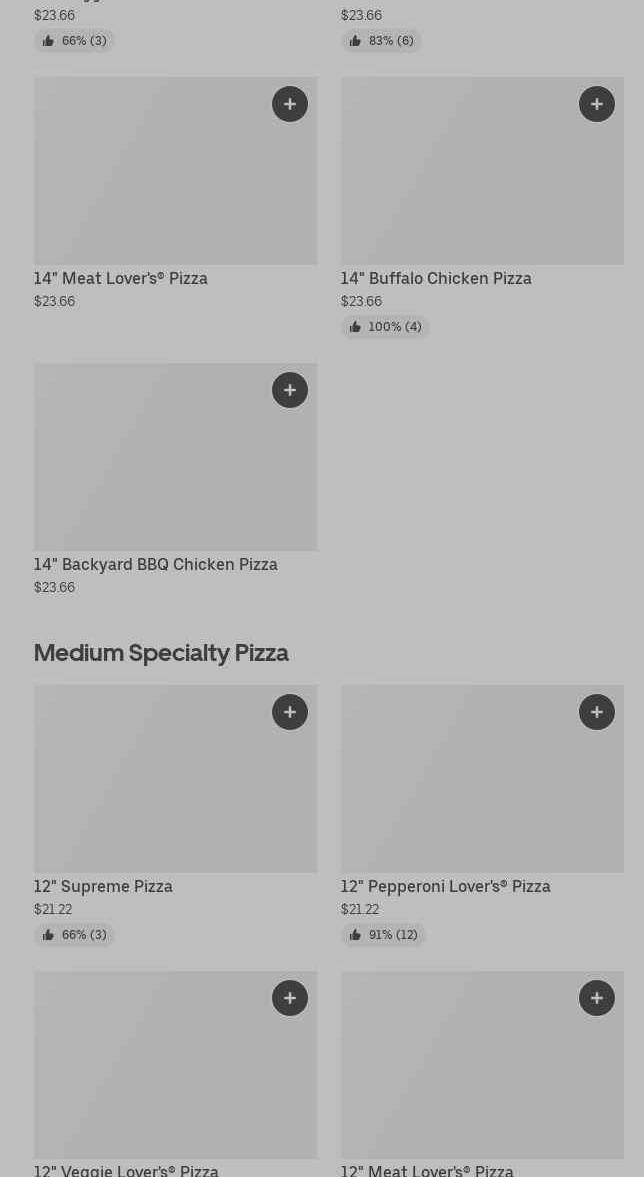Add 14" Buffalo Chicken Pizza to cart

[597, 104]
